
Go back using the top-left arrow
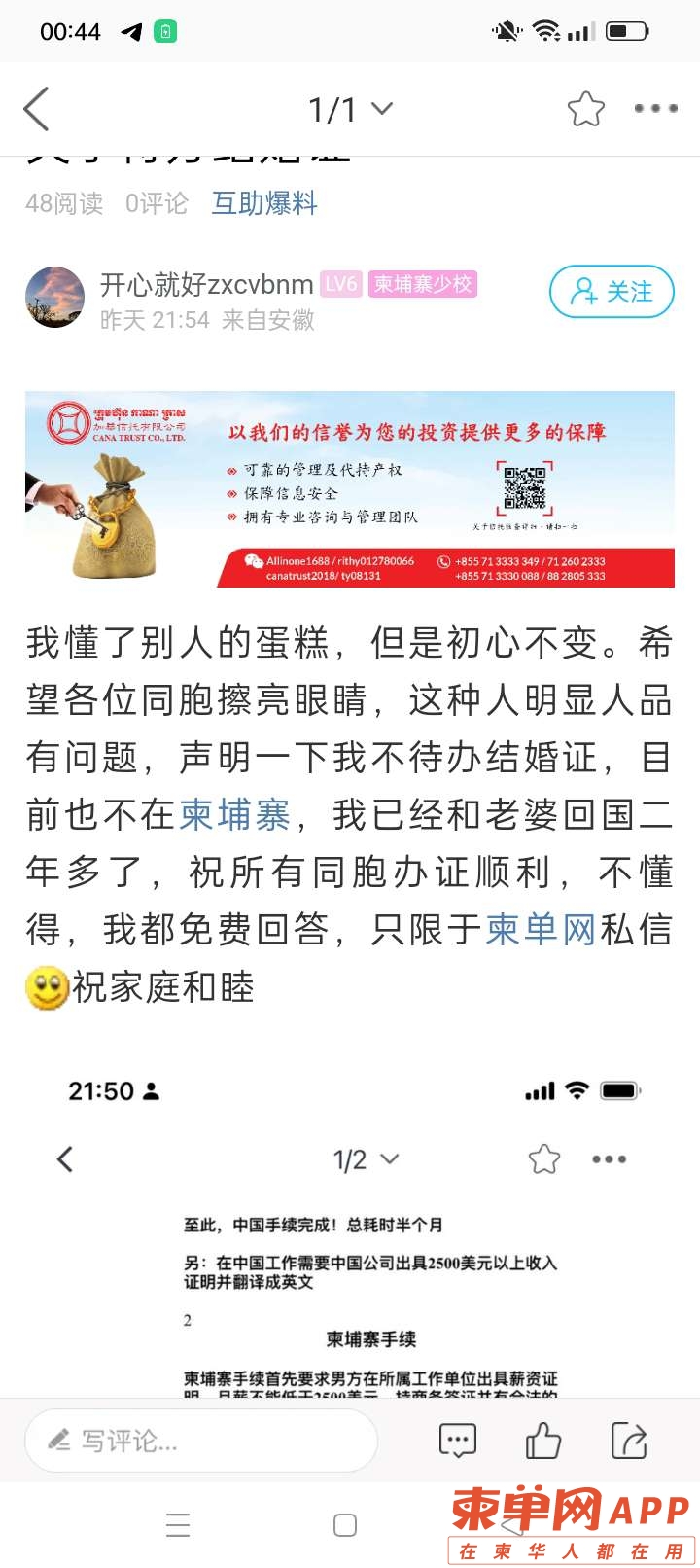pos(37,108)
